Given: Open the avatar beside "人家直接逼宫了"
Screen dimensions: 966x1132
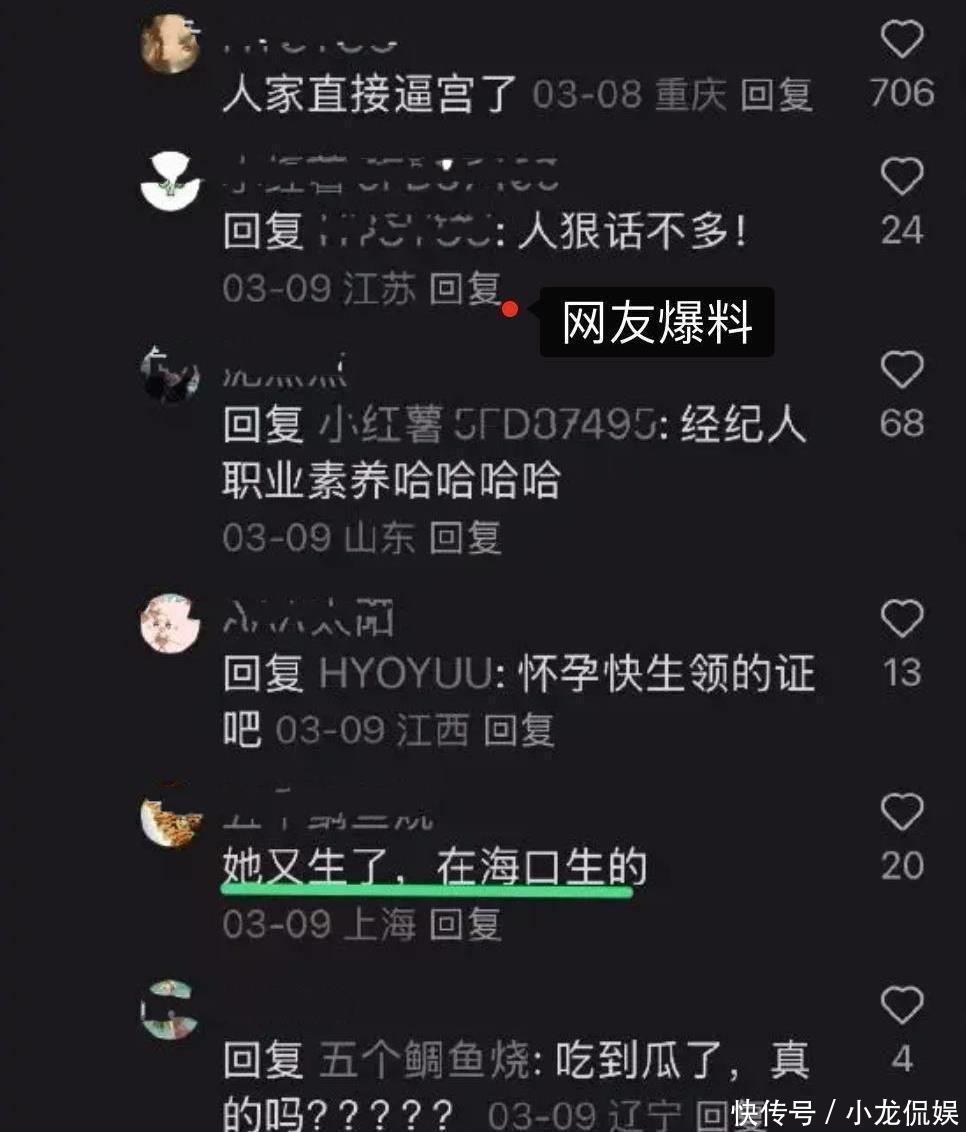Looking at the screenshot, I should pyautogui.click(x=168, y=44).
